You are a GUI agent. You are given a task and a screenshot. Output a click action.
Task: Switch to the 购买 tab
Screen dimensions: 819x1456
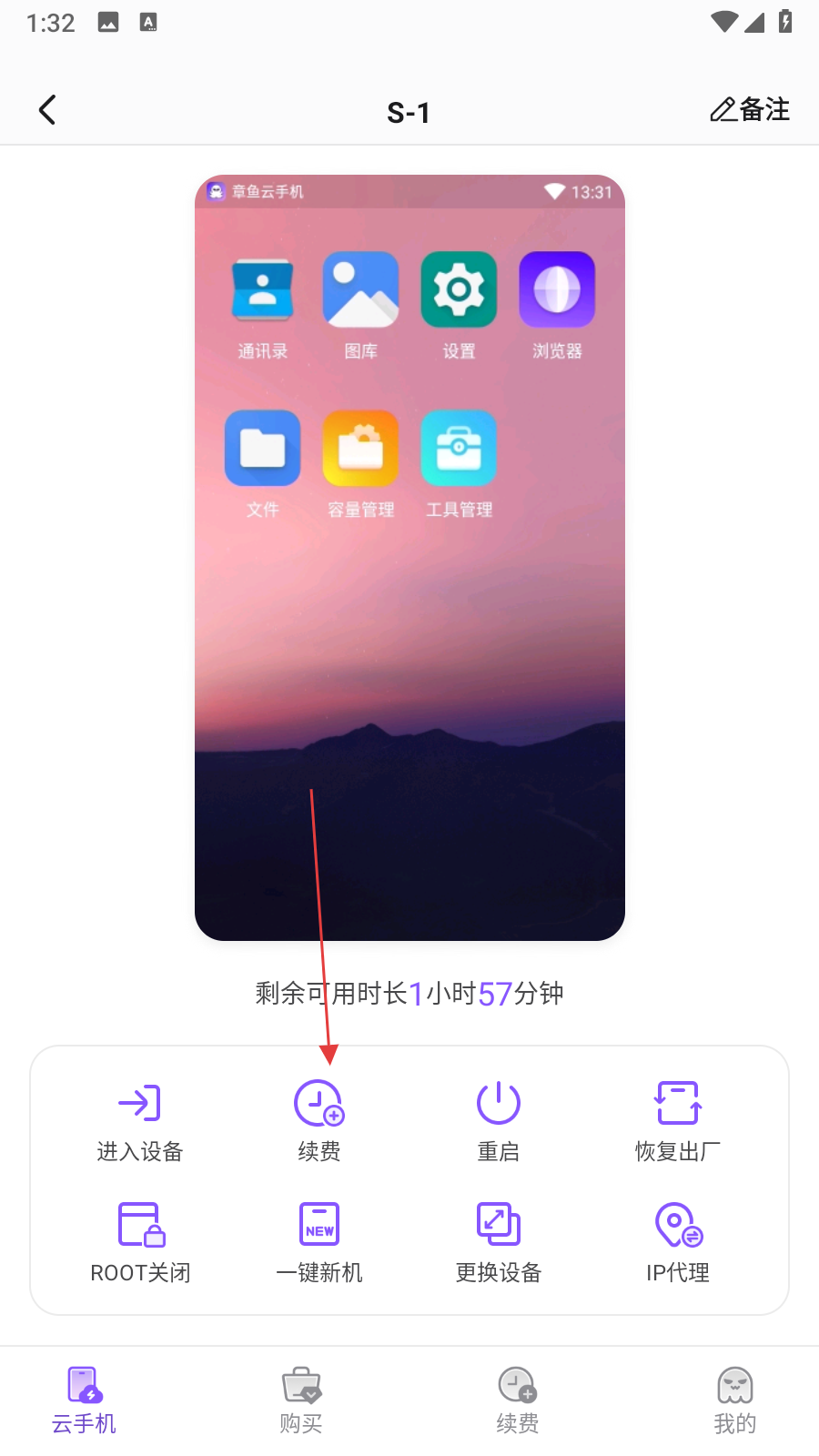301,1400
